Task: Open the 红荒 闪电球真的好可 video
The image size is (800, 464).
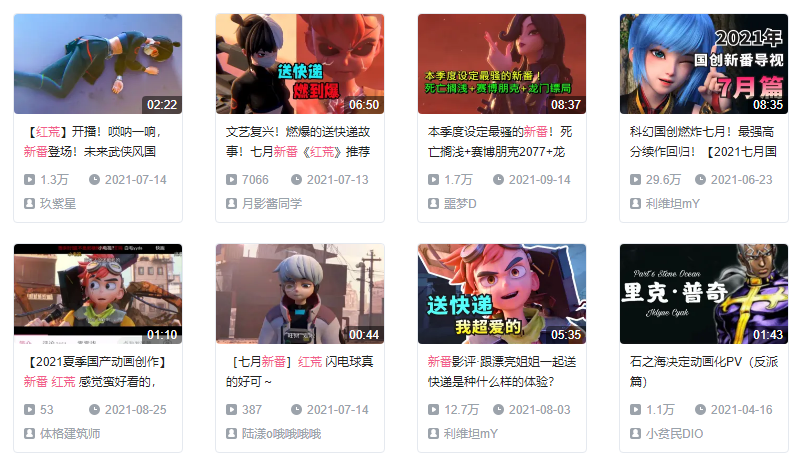Action: coord(299,294)
